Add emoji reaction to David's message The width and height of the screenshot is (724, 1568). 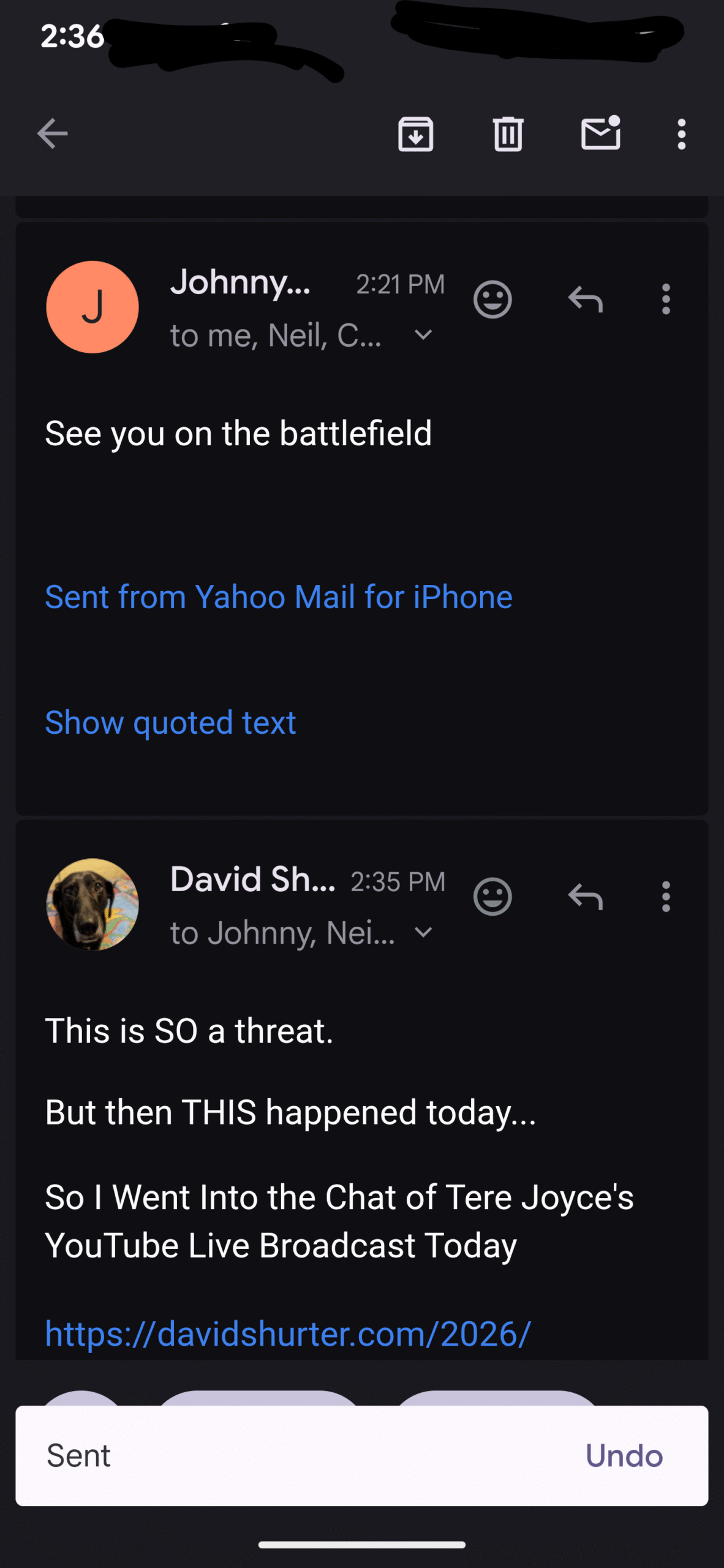[x=492, y=897]
